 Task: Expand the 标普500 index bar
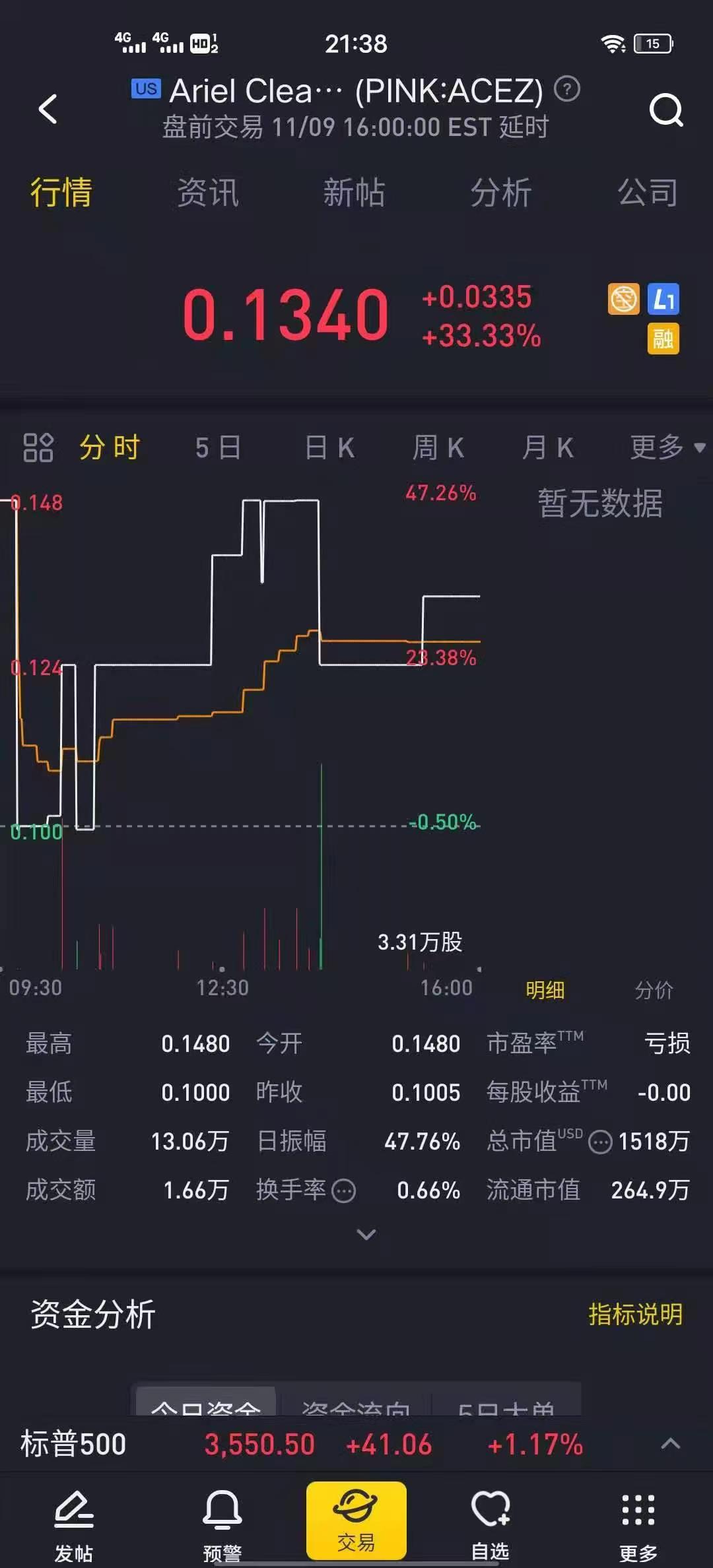coord(670,1444)
